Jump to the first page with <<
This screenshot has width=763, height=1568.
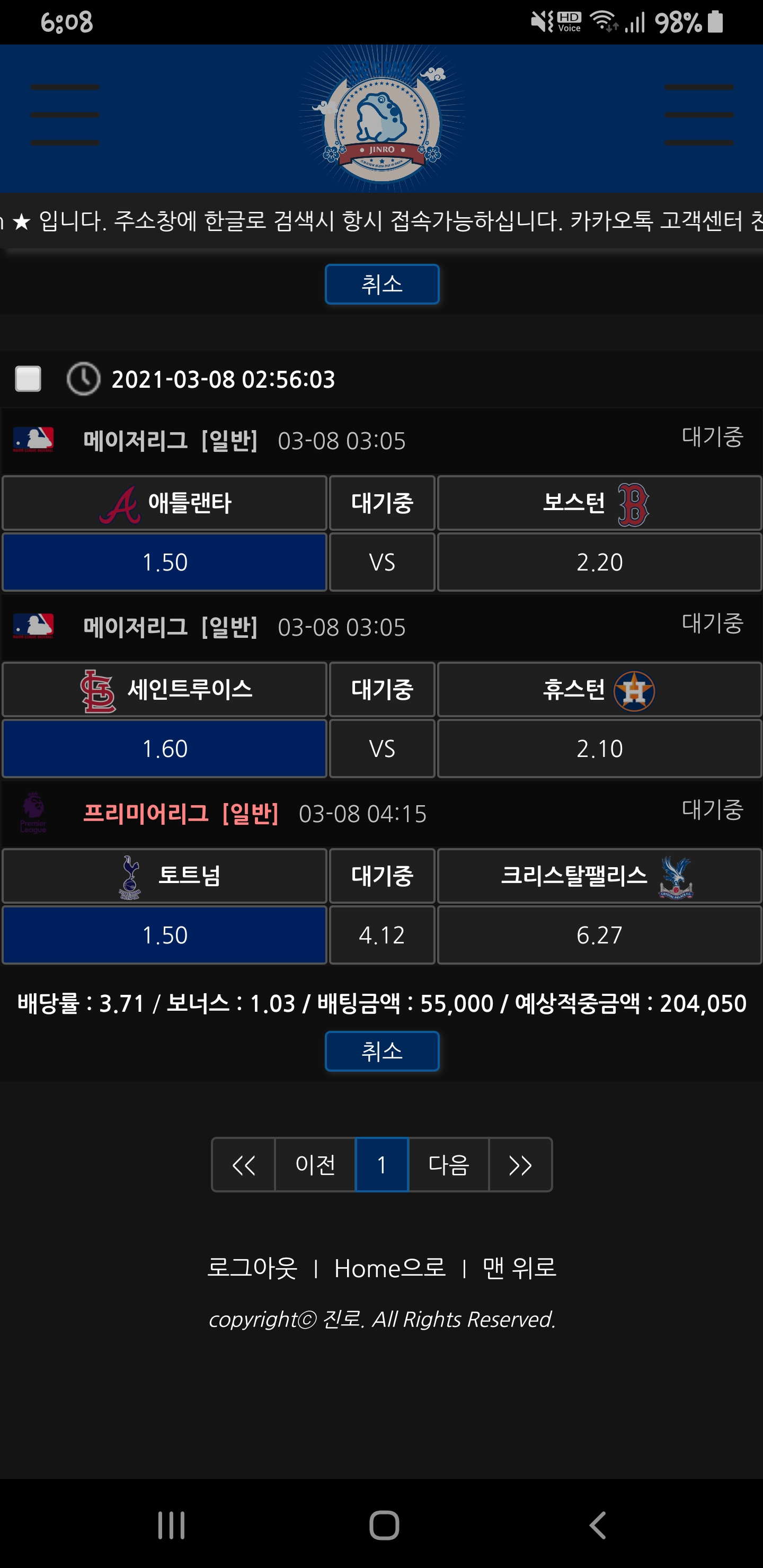click(x=244, y=1164)
